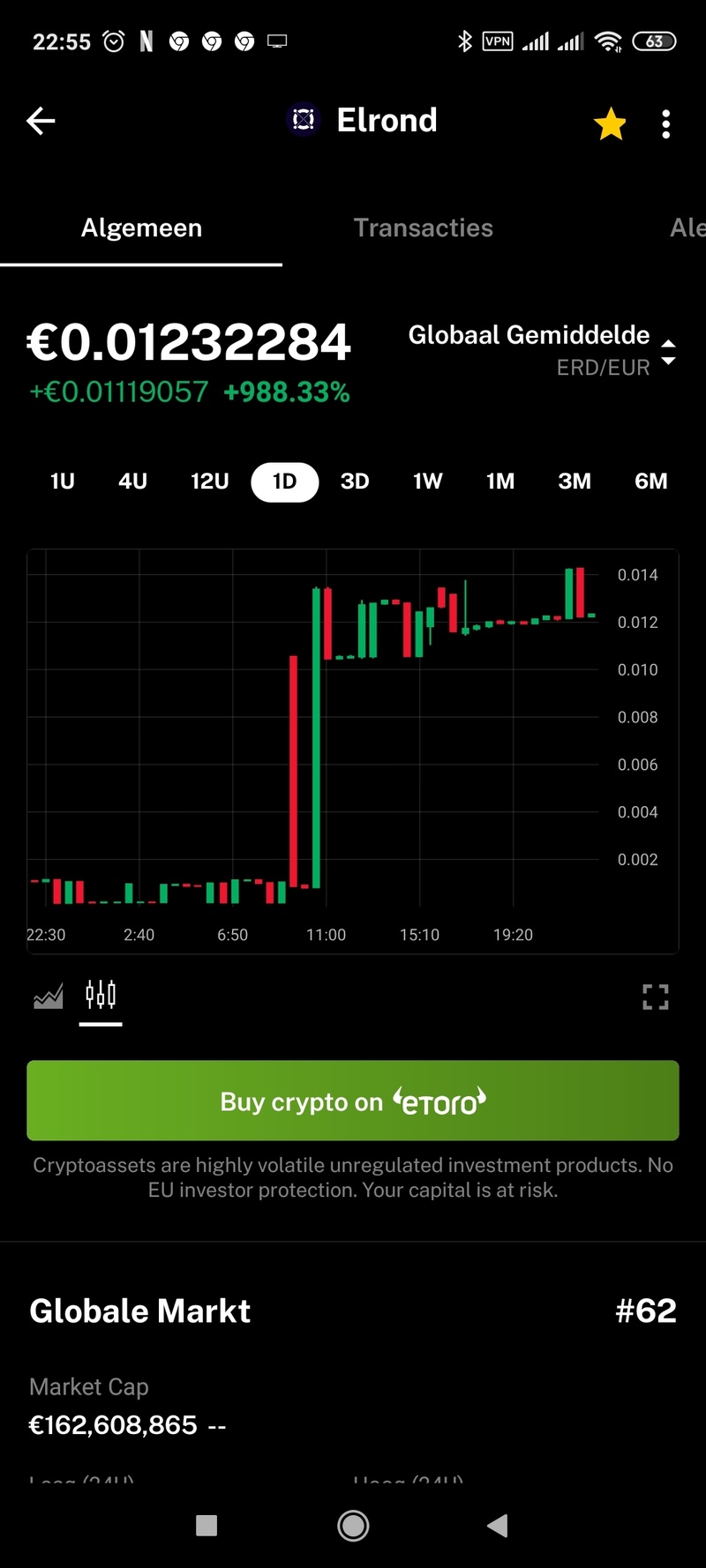Change chart period to 3M
This screenshot has height=1568, width=706.
tap(575, 482)
